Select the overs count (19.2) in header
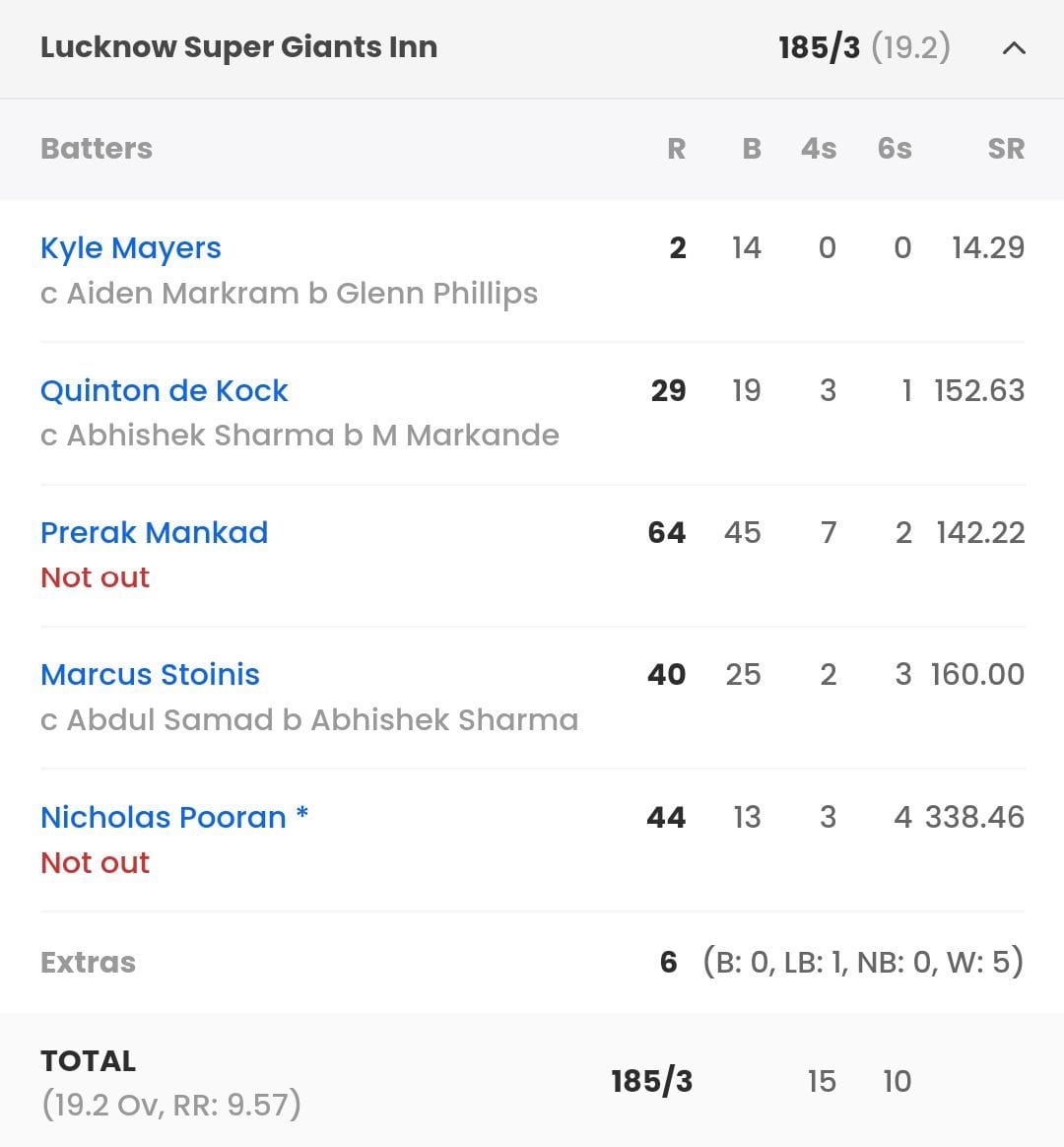1064x1147 pixels. click(911, 46)
